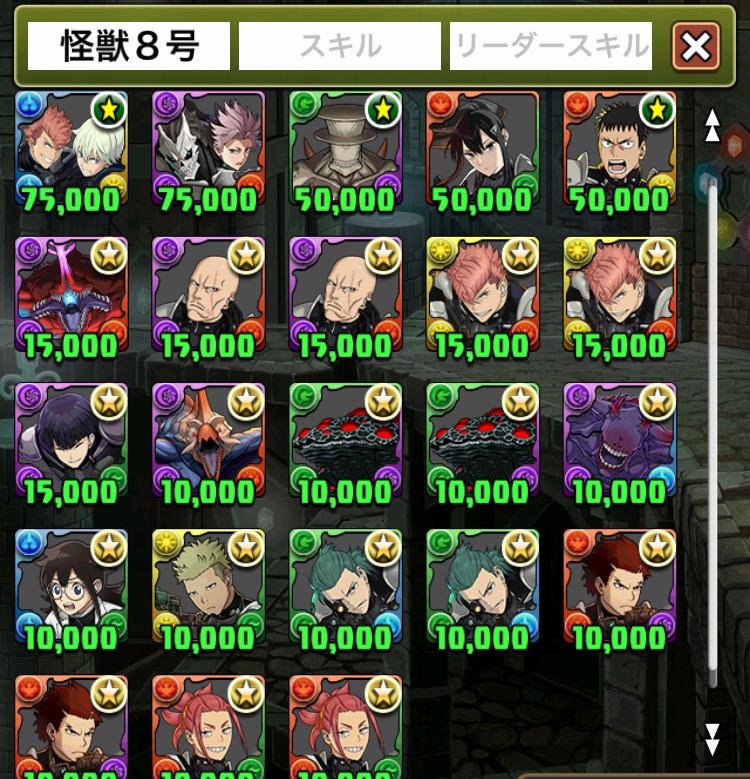750x779 pixels.
Task: Open the shouting black-haired man 50,000 tile
Action: (619, 148)
